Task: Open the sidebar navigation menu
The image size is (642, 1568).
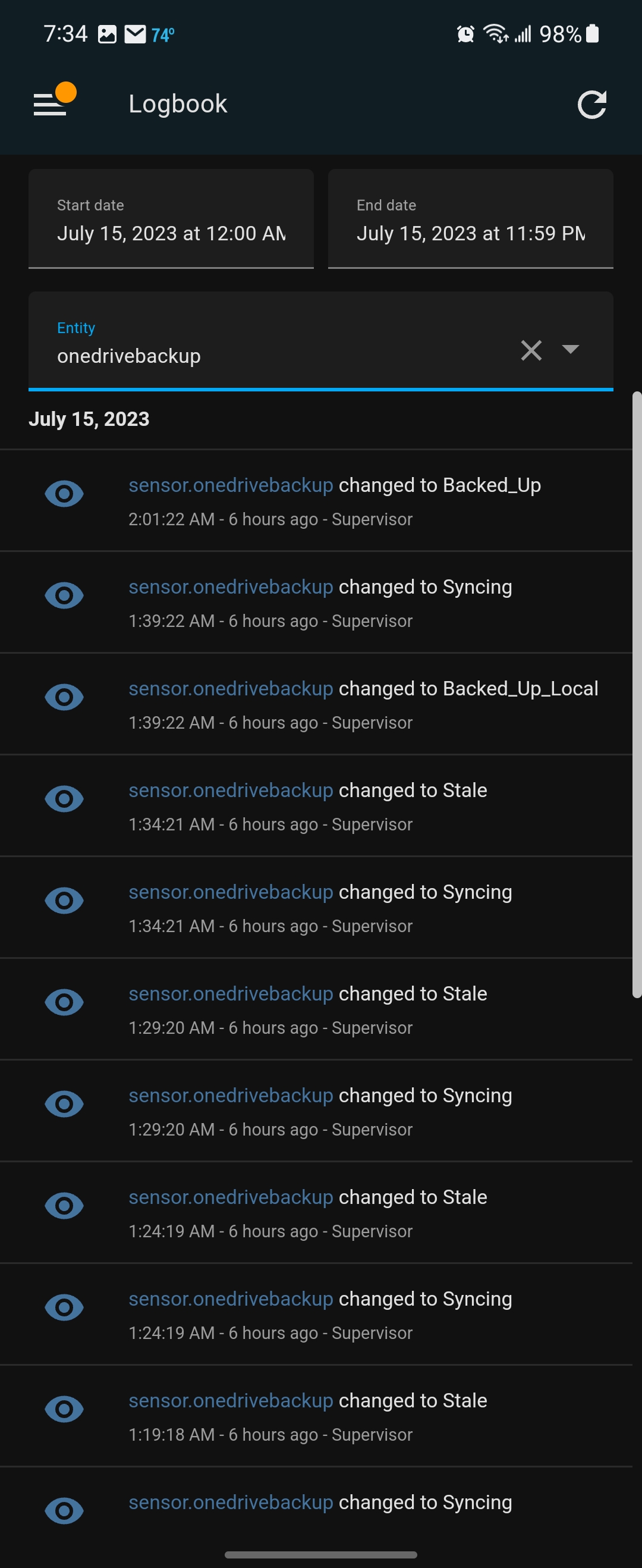Action: click(51, 103)
